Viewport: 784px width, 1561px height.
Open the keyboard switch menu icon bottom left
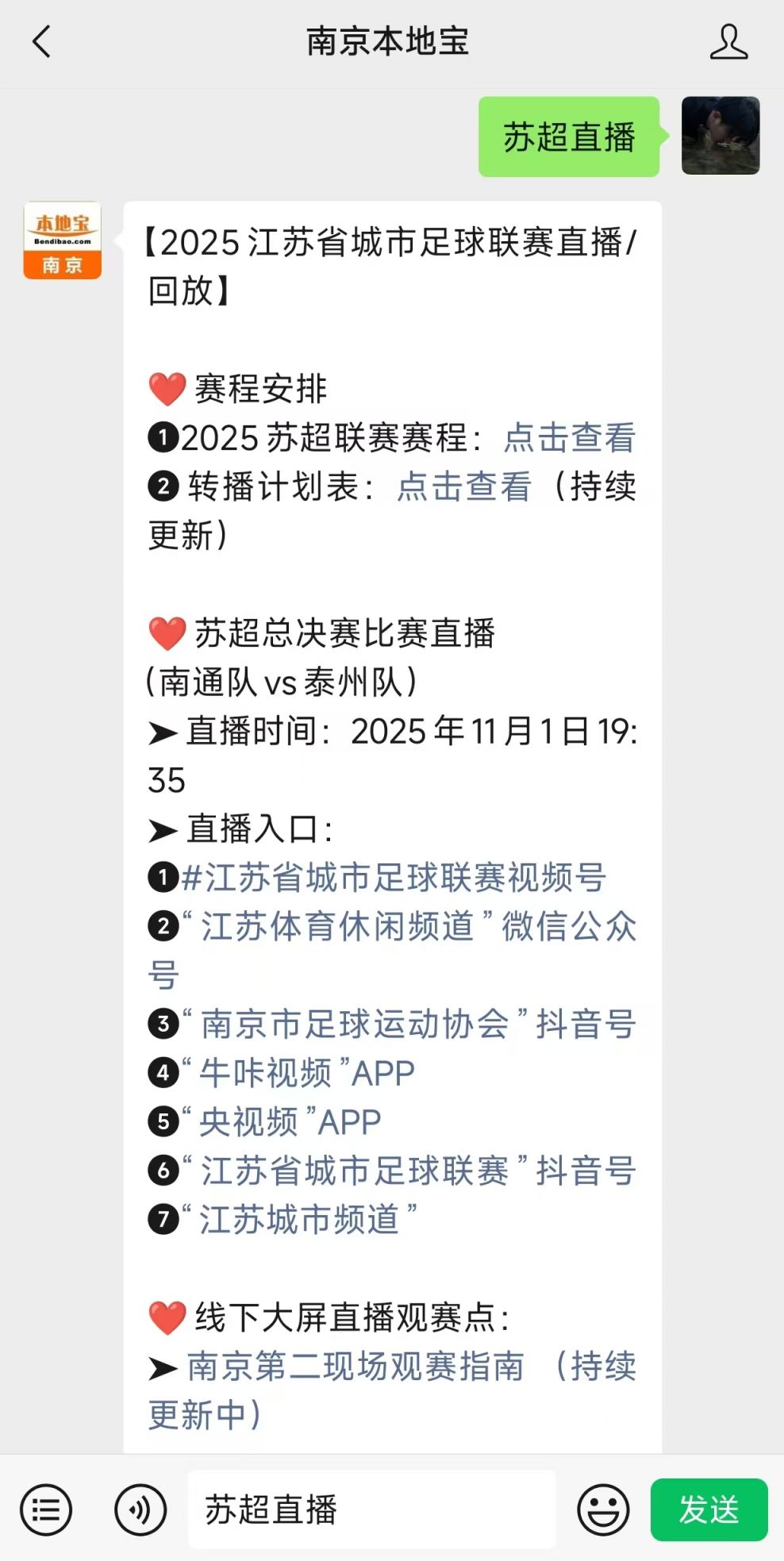point(45,1509)
